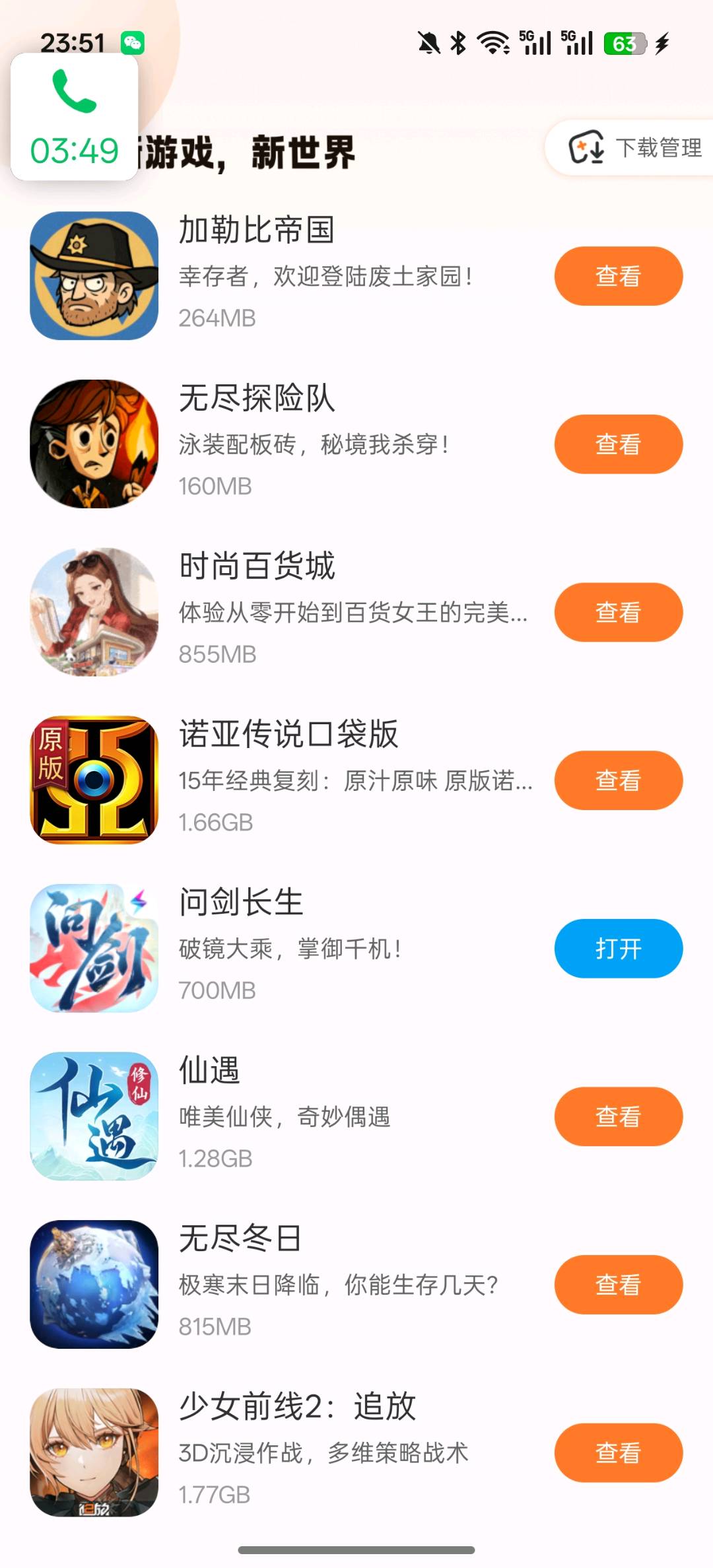
Task: Tap 查看 for 无尽探险队
Action: click(618, 444)
